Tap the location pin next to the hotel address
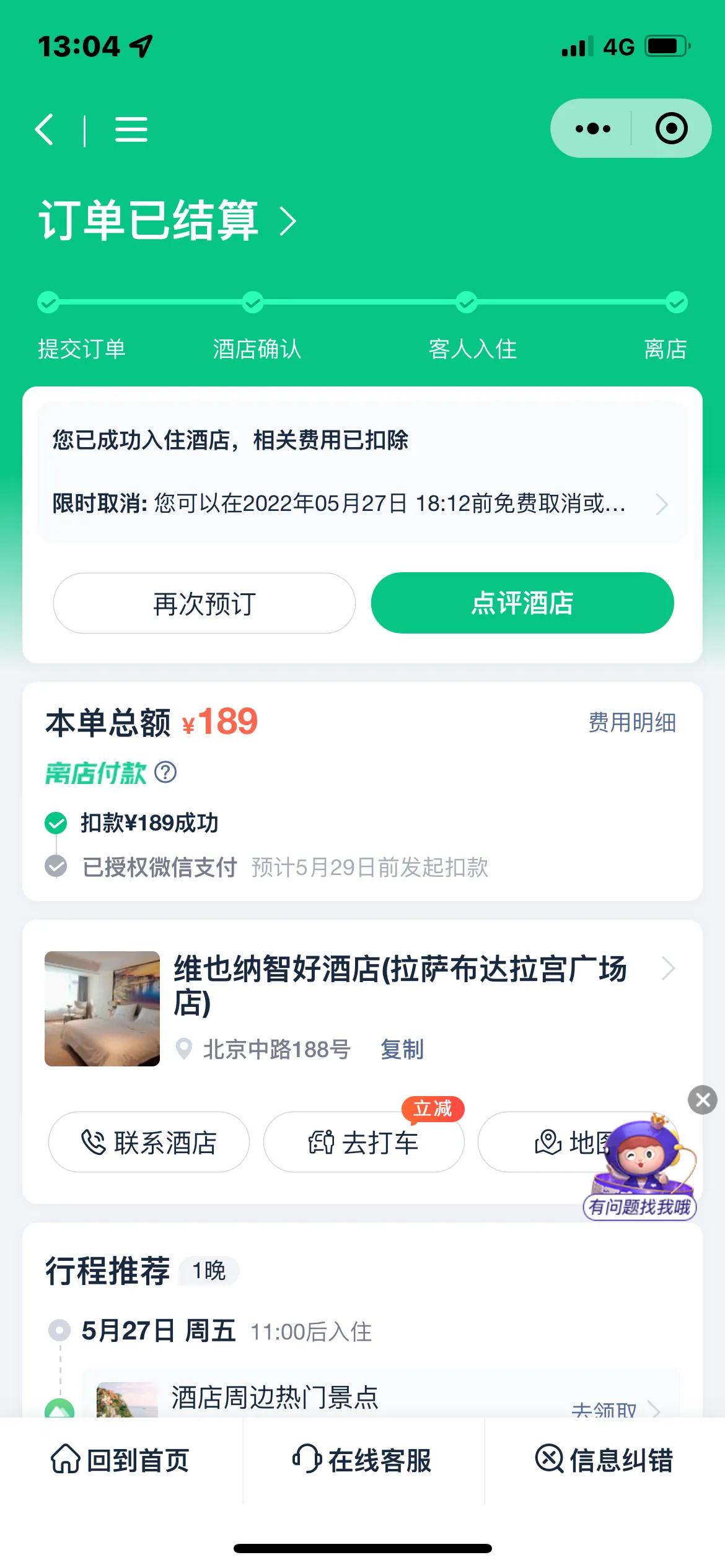Screen dimensions: 725x1568 (184, 1048)
